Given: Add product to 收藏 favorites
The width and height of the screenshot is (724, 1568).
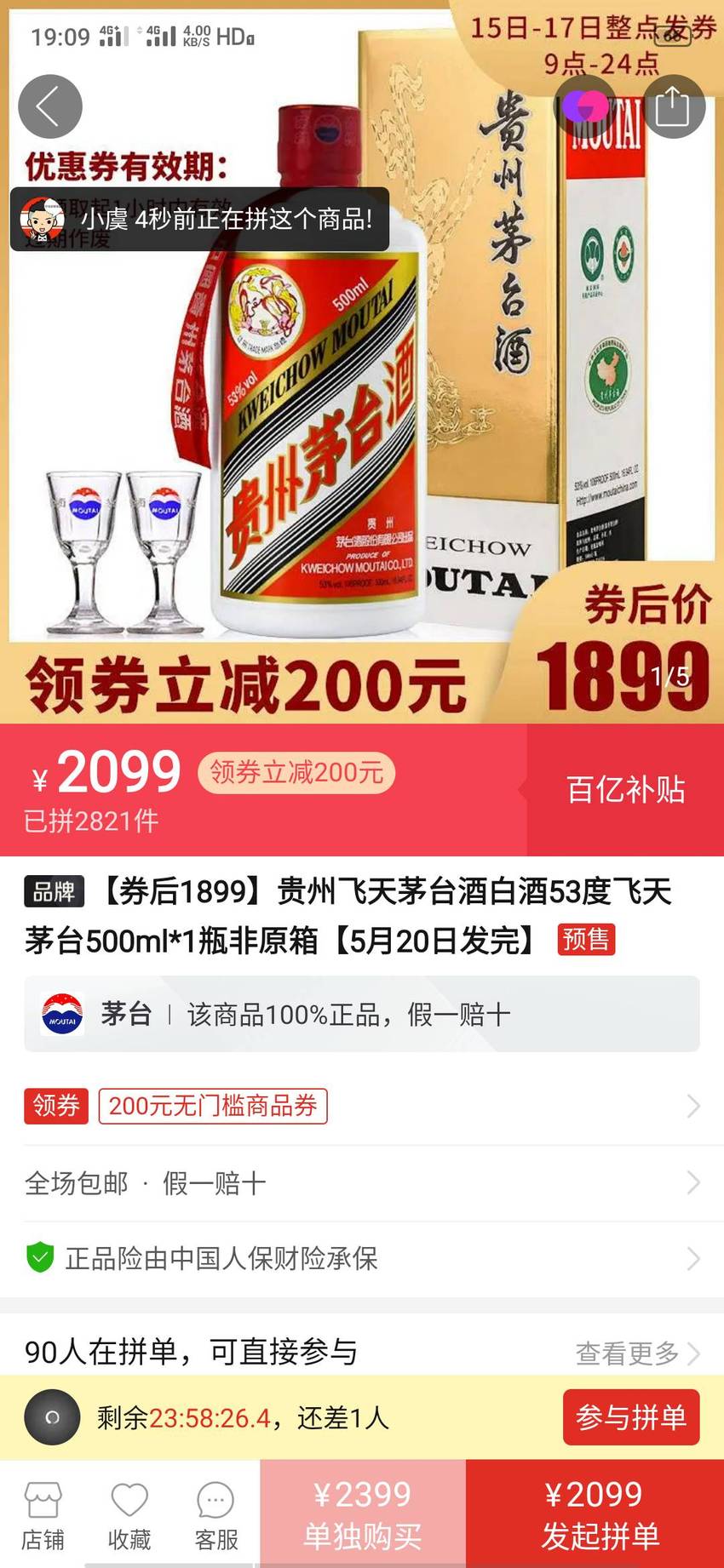Looking at the screenshot, I should (129, 1516).
